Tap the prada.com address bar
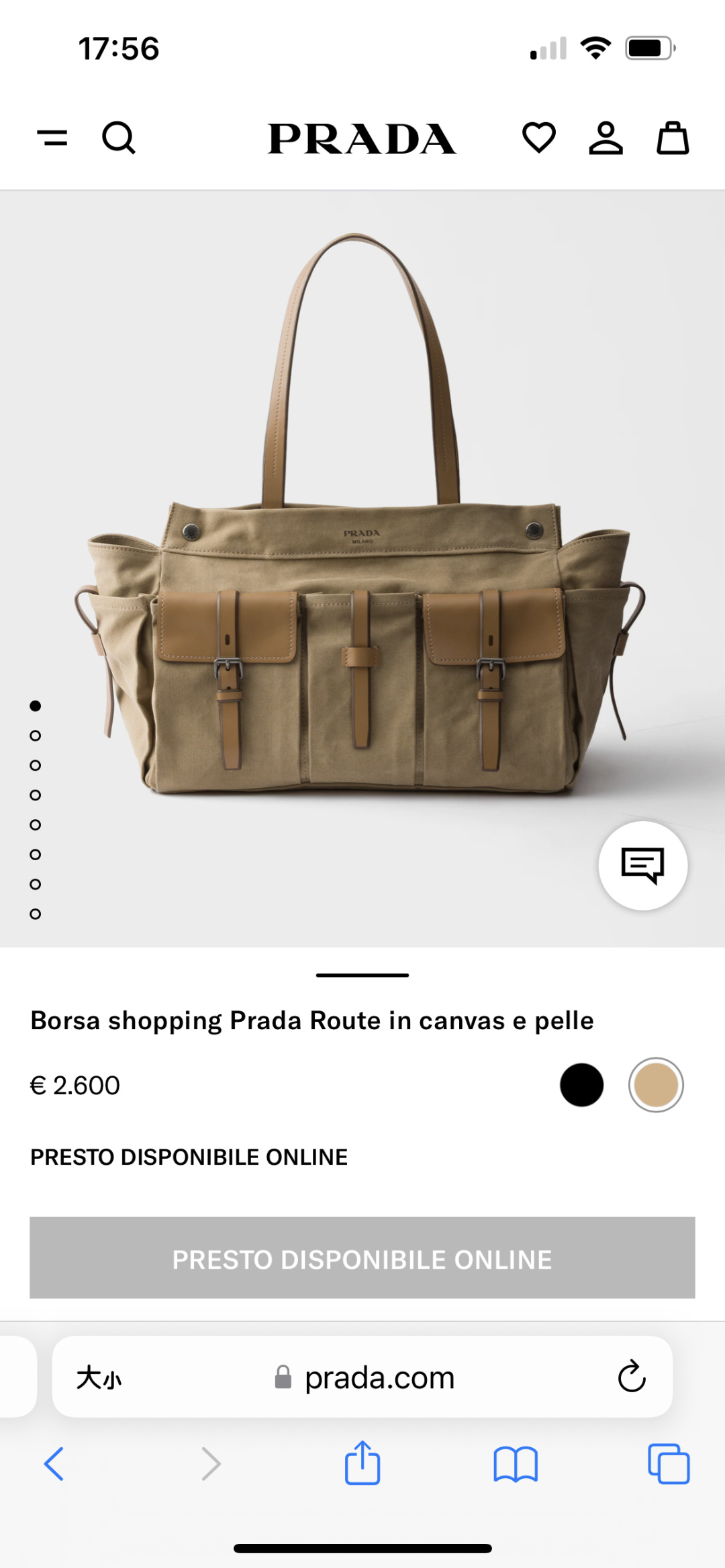This screenshot has width=725, height=1568. pyautogui.click(x=365, y=1378)
